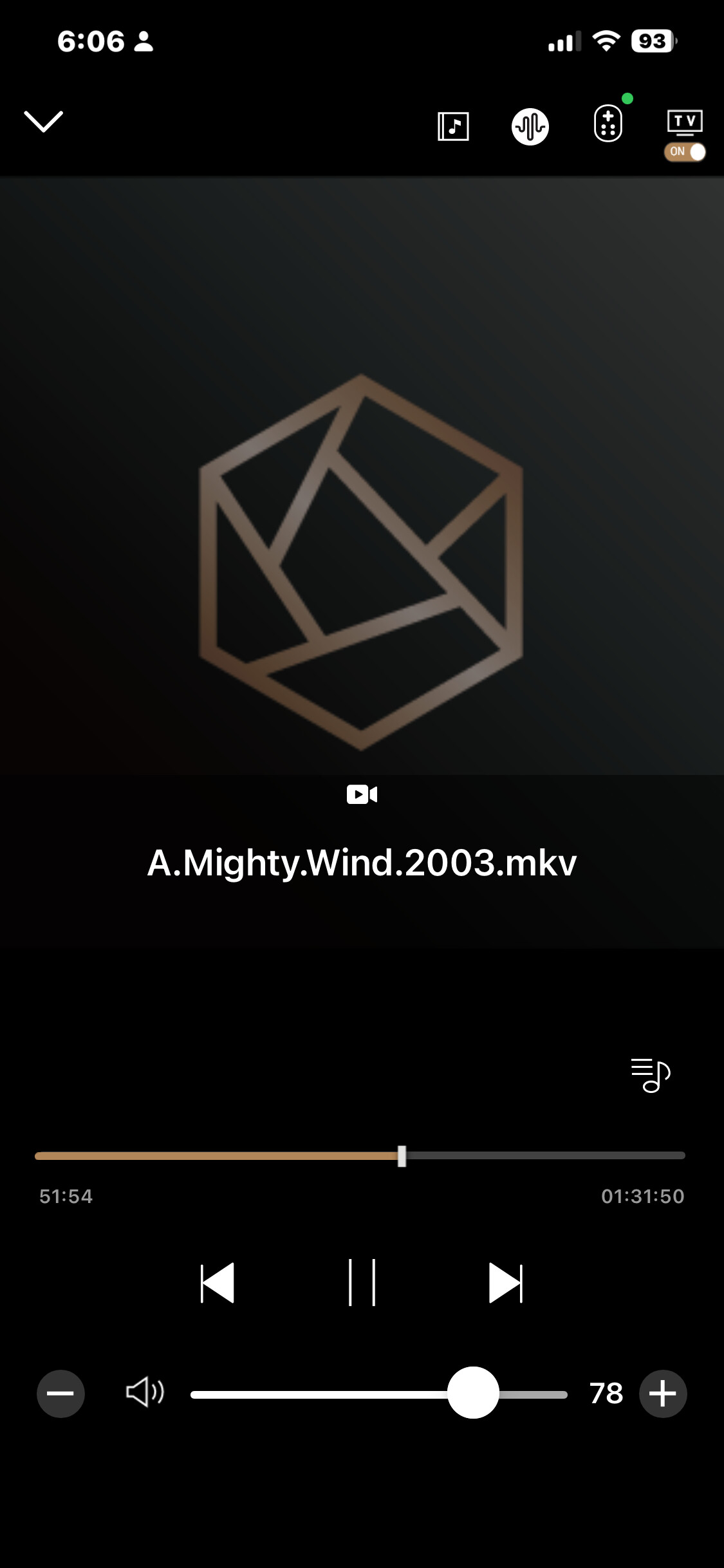Collapse the player with the down chevron
This screenshot has width=724, height=1568.
click(43, 121)
